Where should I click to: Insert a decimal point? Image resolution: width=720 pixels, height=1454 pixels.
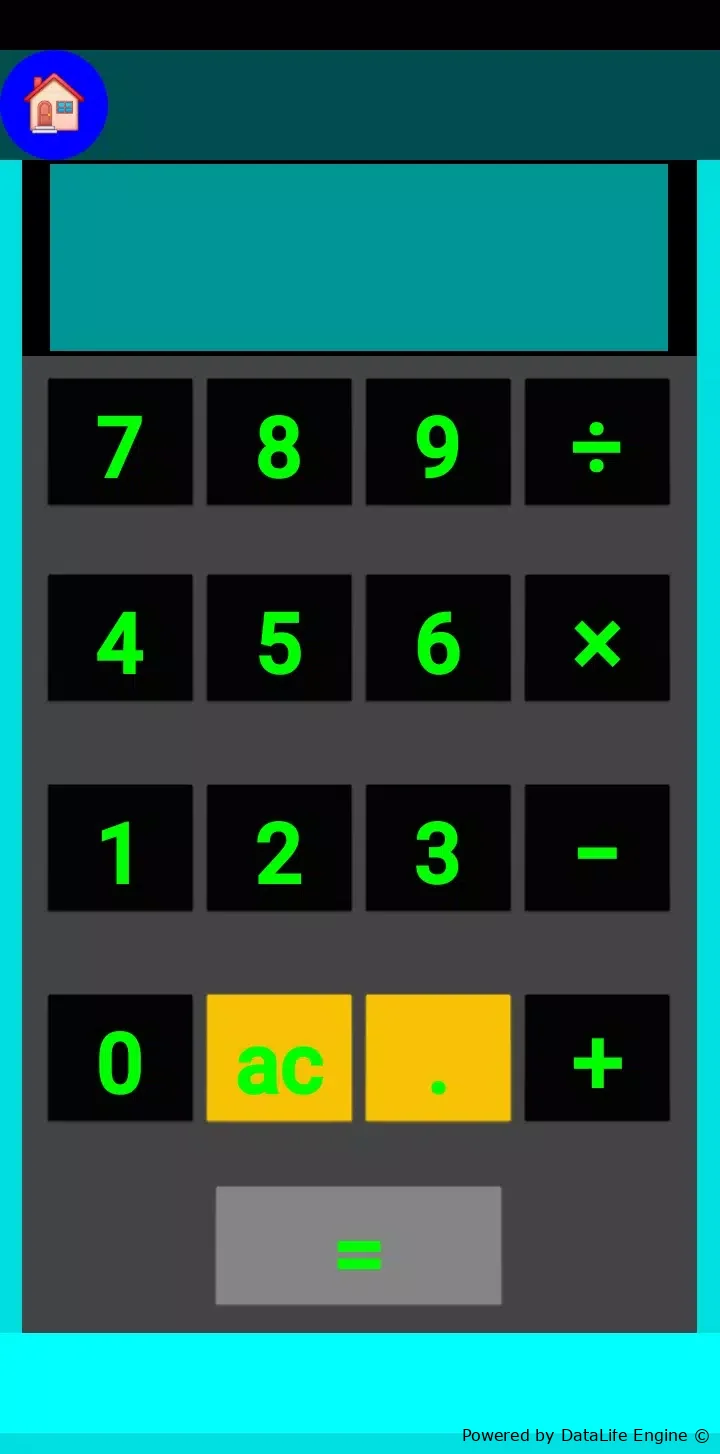[438, 1057]
